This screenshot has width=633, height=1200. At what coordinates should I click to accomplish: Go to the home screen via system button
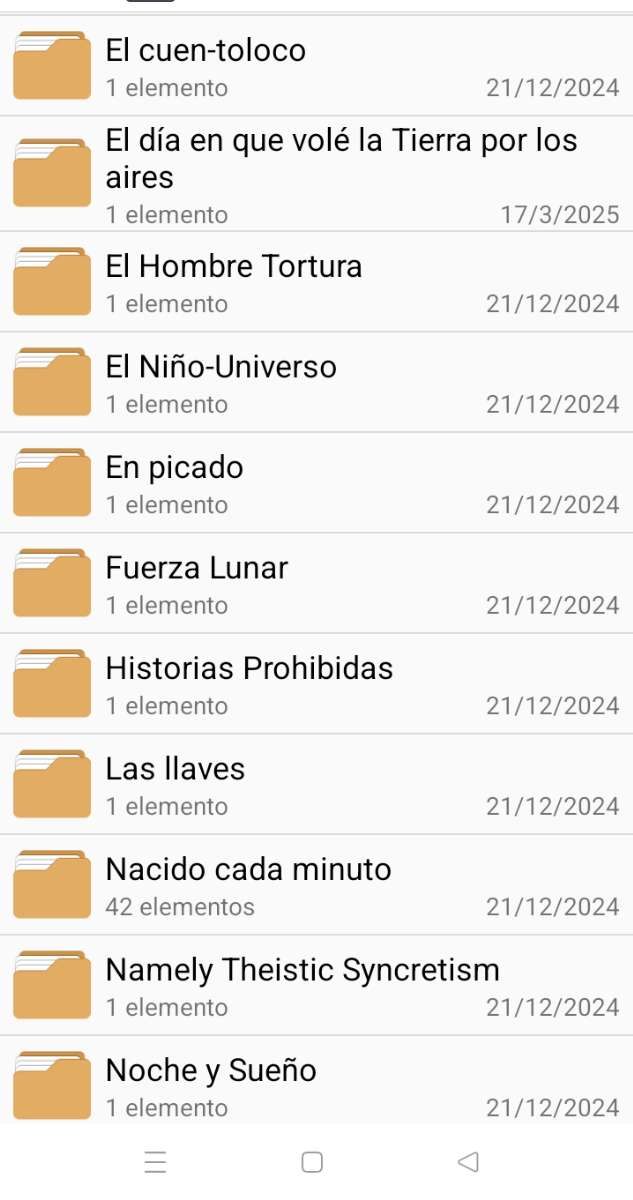point(312,1162)
